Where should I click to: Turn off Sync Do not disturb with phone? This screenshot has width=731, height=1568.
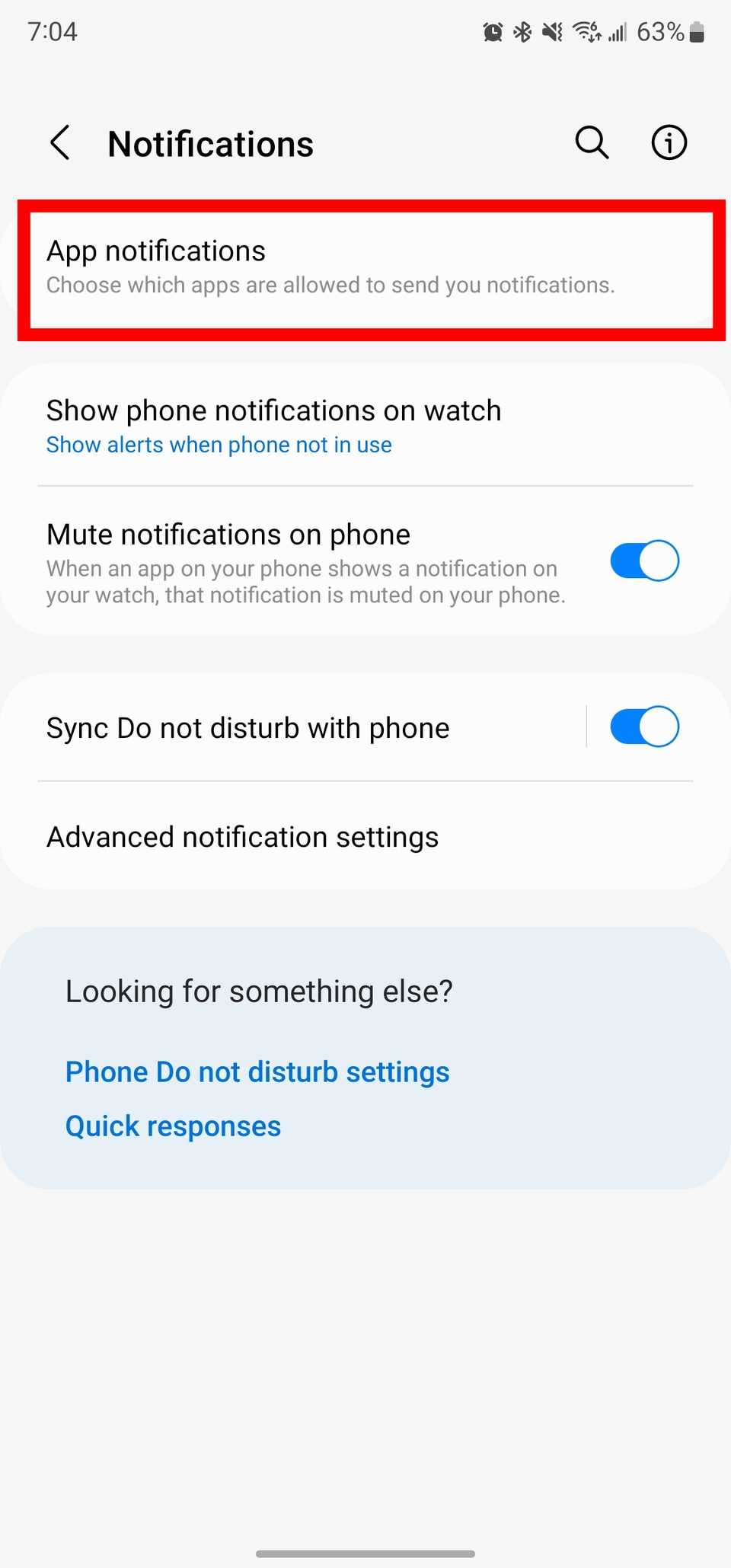(x=643, y=727)
